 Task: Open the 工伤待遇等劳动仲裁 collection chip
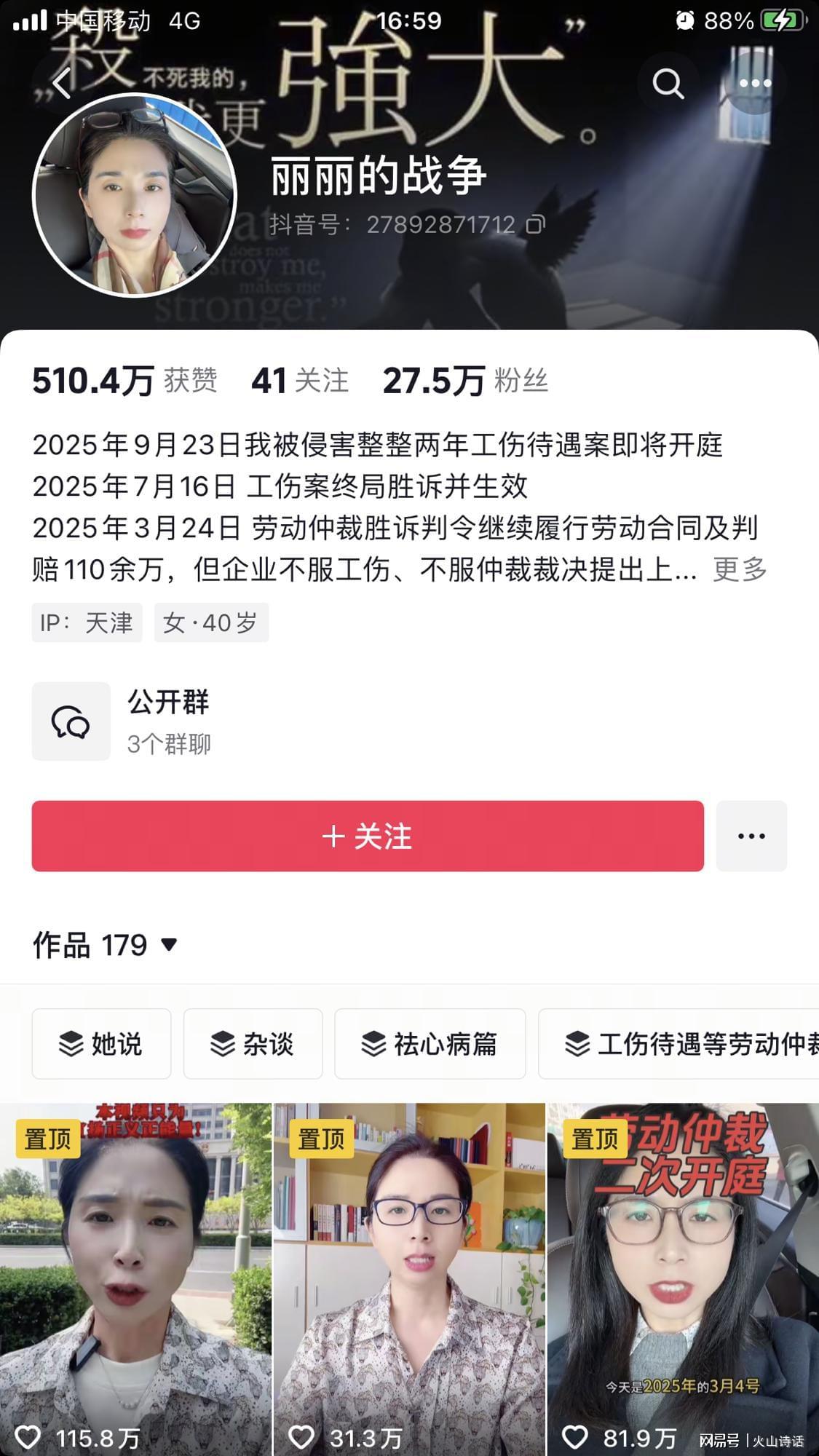point(678,1044)
